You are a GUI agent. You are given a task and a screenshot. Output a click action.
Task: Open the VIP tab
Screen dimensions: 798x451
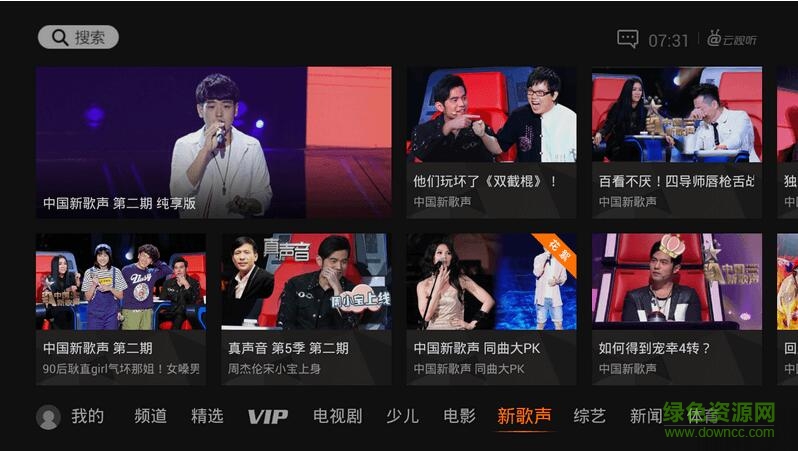[x=267, y=416]
